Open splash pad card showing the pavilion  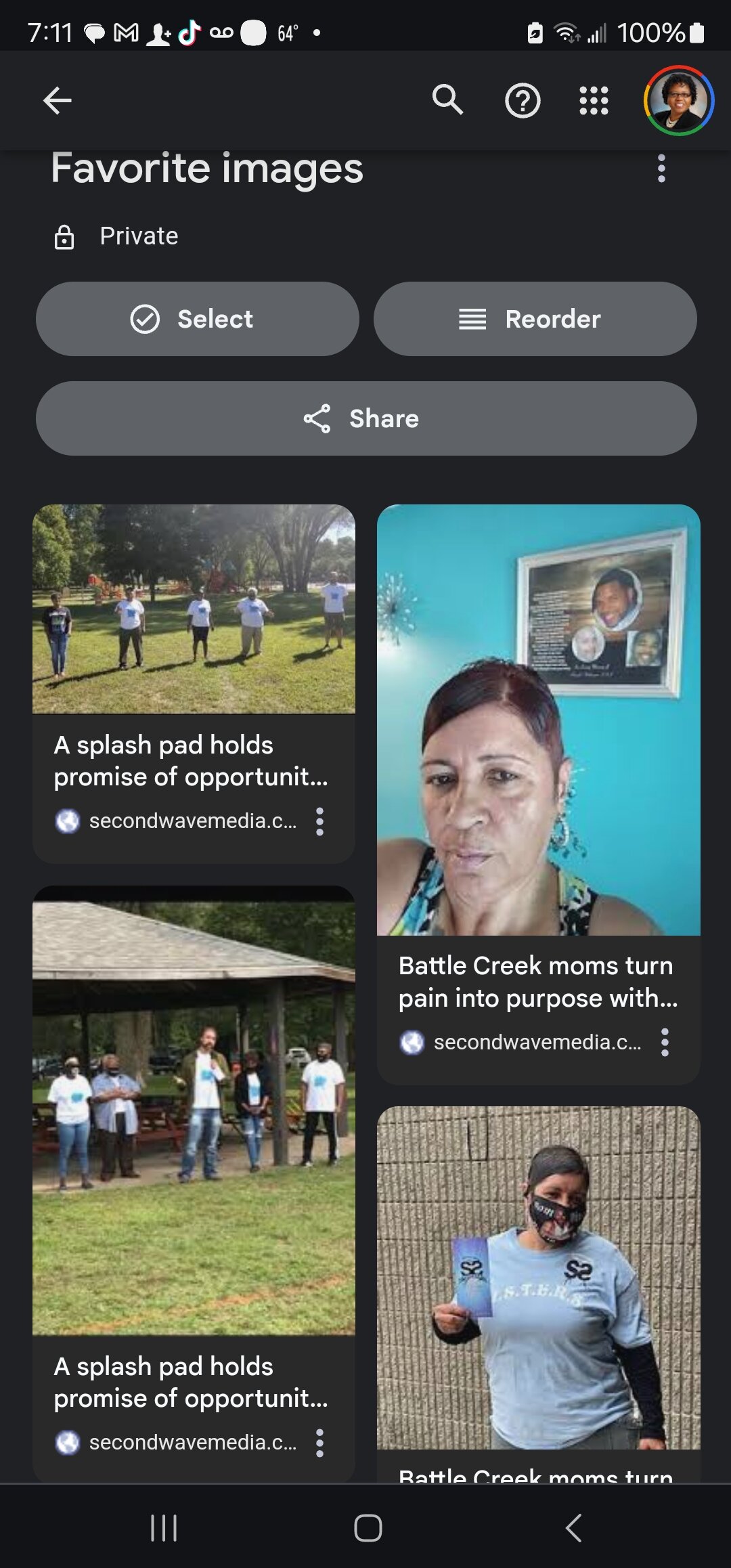(194, 1110)
